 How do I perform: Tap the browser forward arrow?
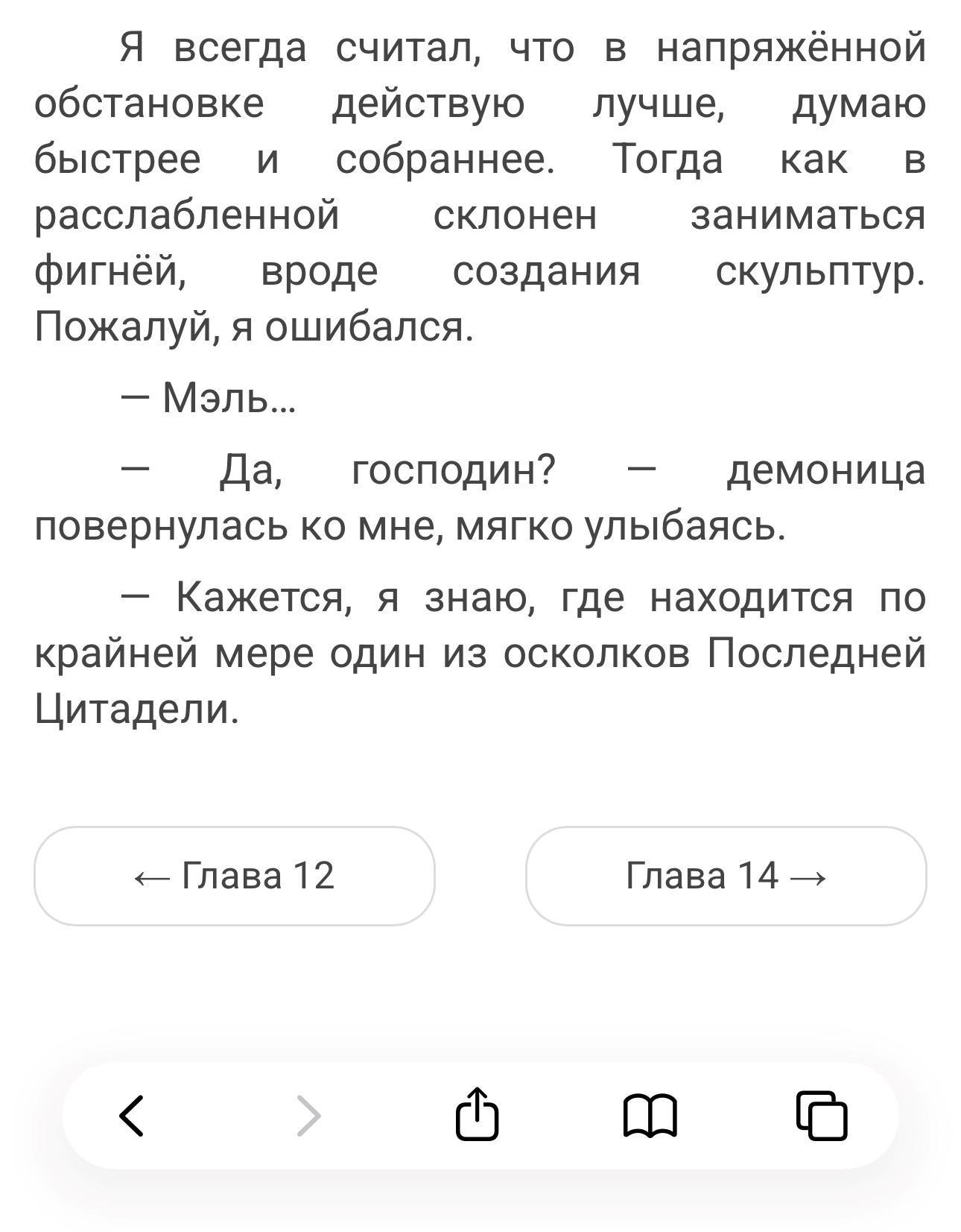(x=308, y=1116)
